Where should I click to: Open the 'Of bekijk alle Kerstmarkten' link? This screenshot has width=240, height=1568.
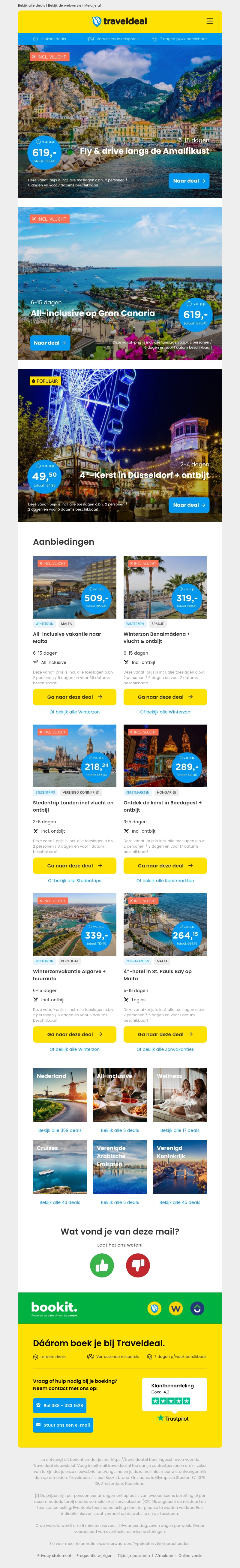(165, 880)
